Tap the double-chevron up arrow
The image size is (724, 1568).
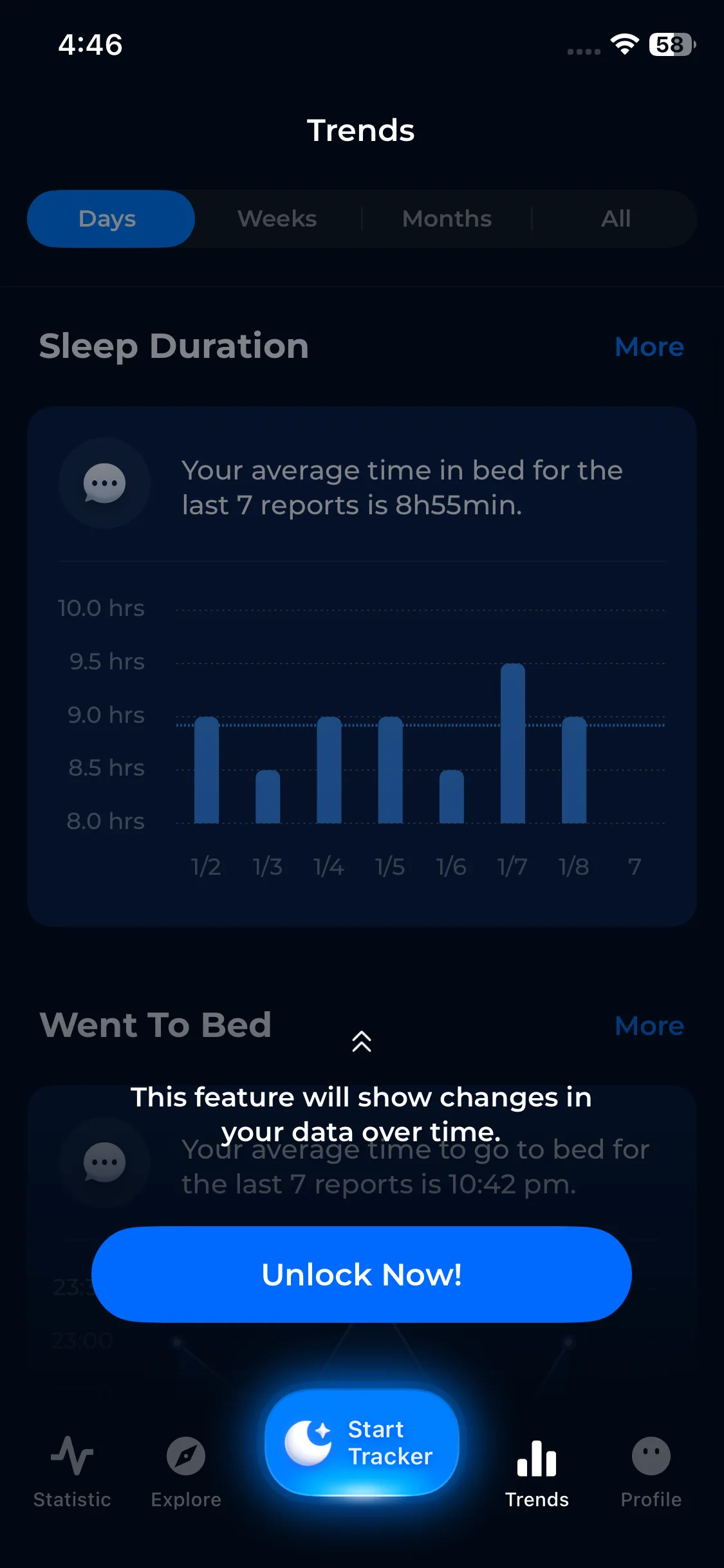coord(362,1041)
